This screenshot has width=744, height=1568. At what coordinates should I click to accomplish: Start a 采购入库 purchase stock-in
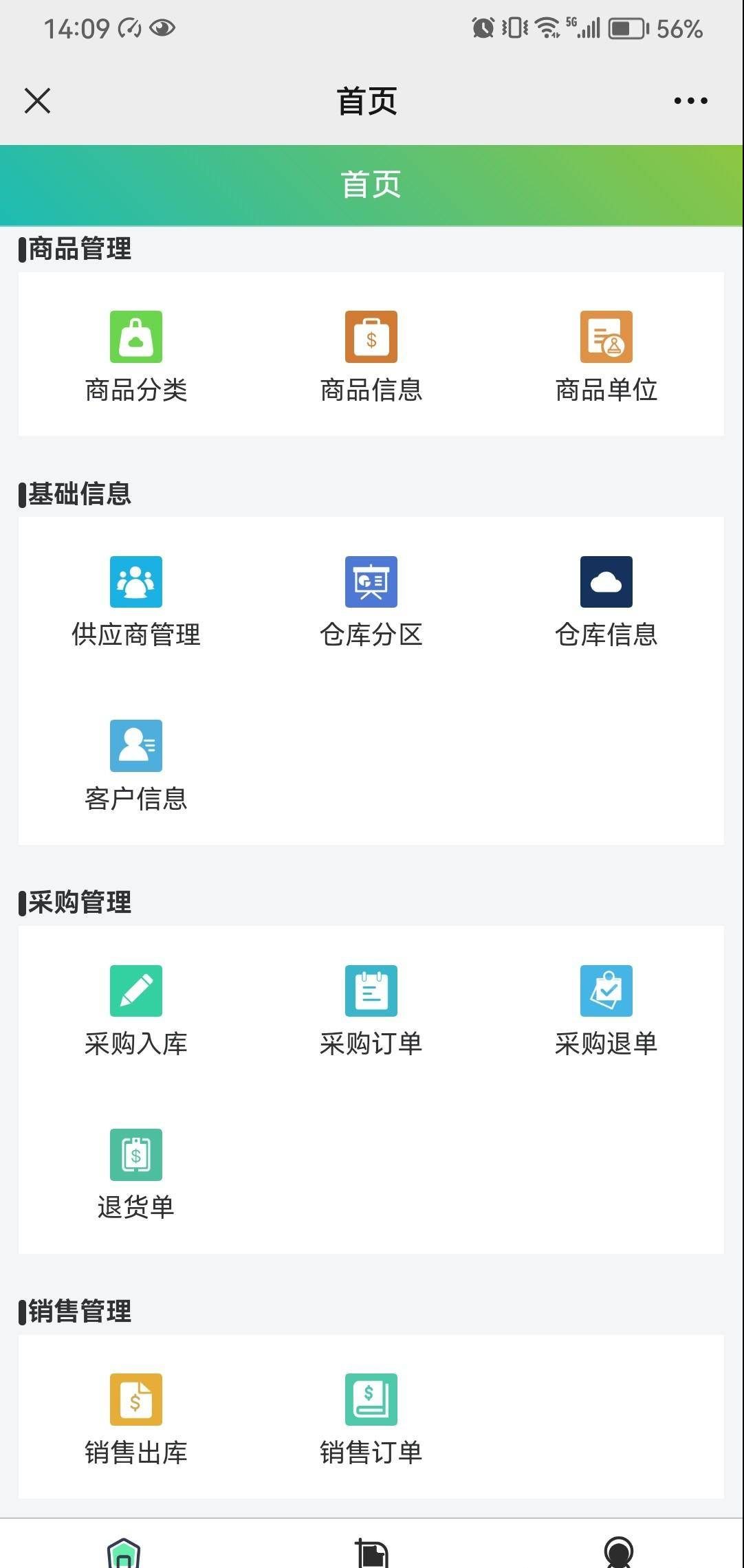tap(136, 991)
